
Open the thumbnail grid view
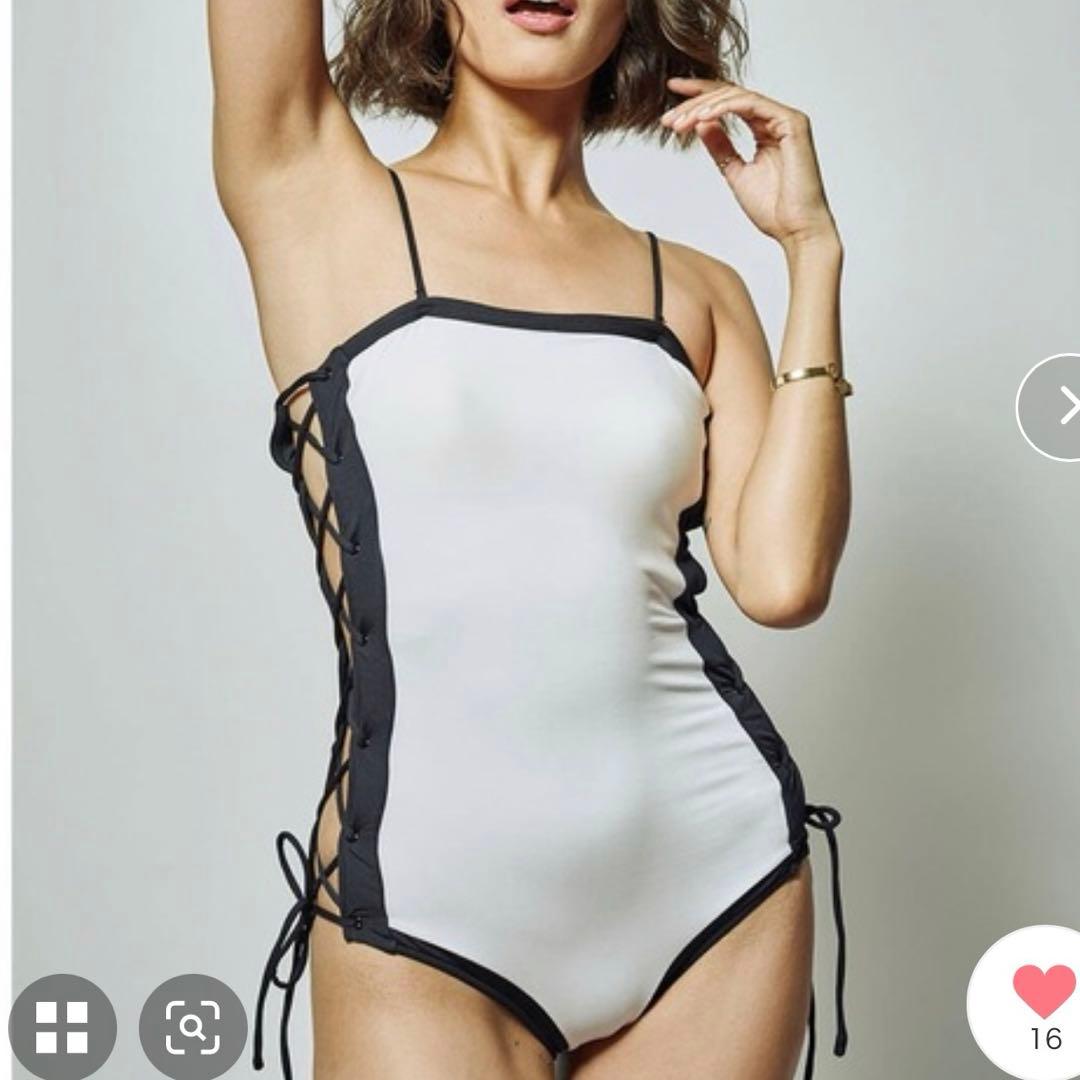tap(62, 1026)
